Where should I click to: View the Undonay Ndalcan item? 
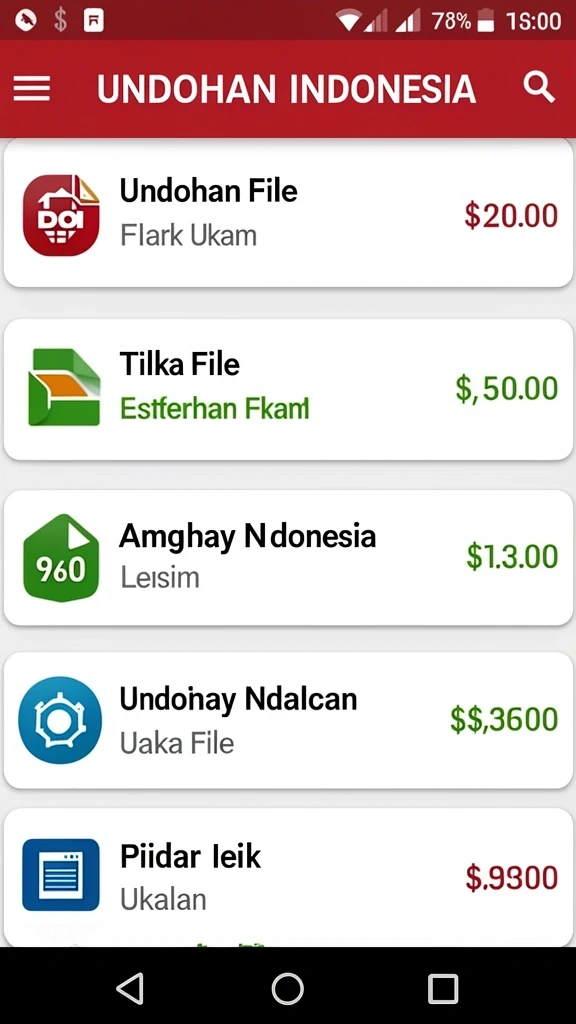288,720
